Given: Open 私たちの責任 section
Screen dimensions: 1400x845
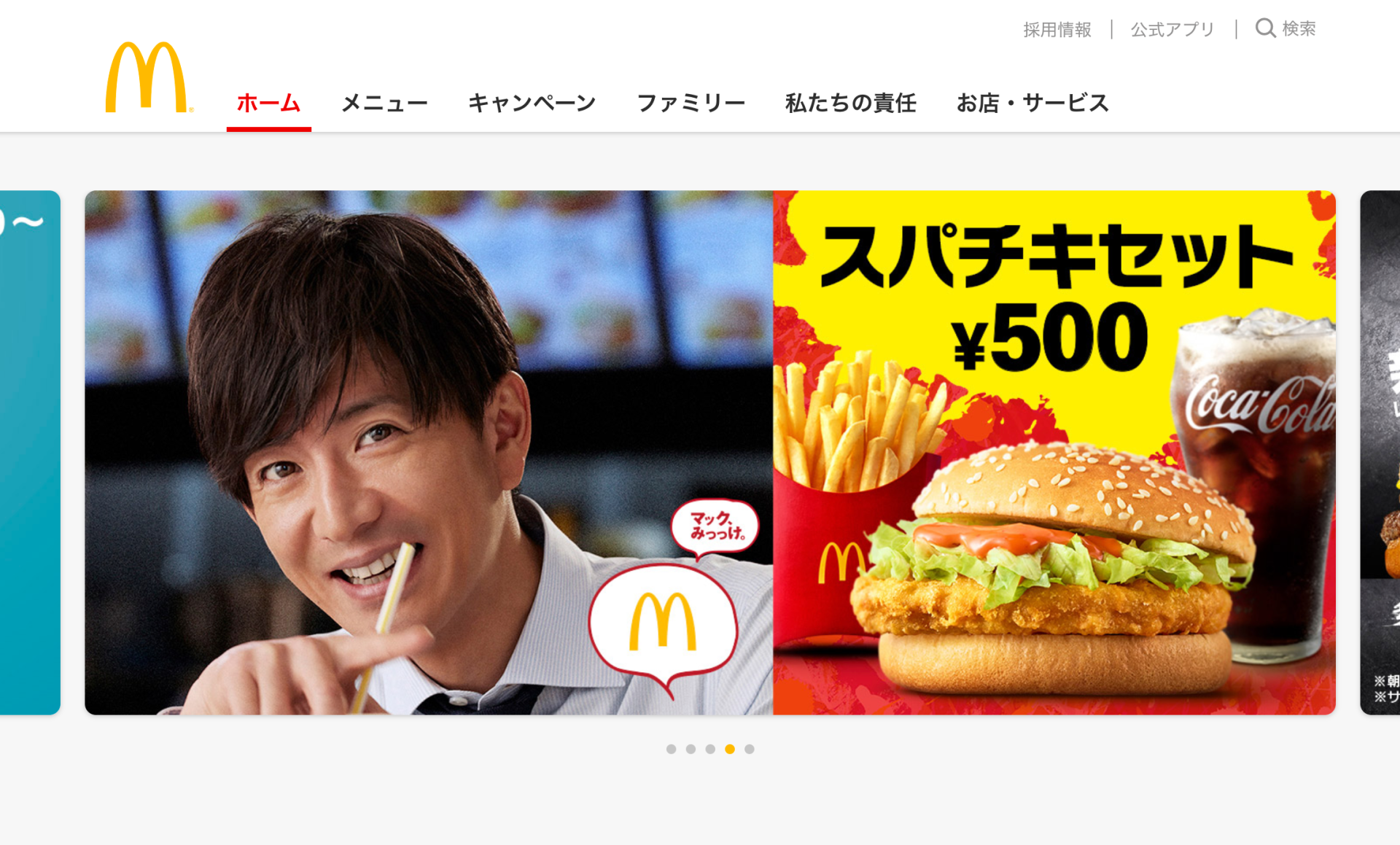Looking at the screenshot, I should point(850,103).
